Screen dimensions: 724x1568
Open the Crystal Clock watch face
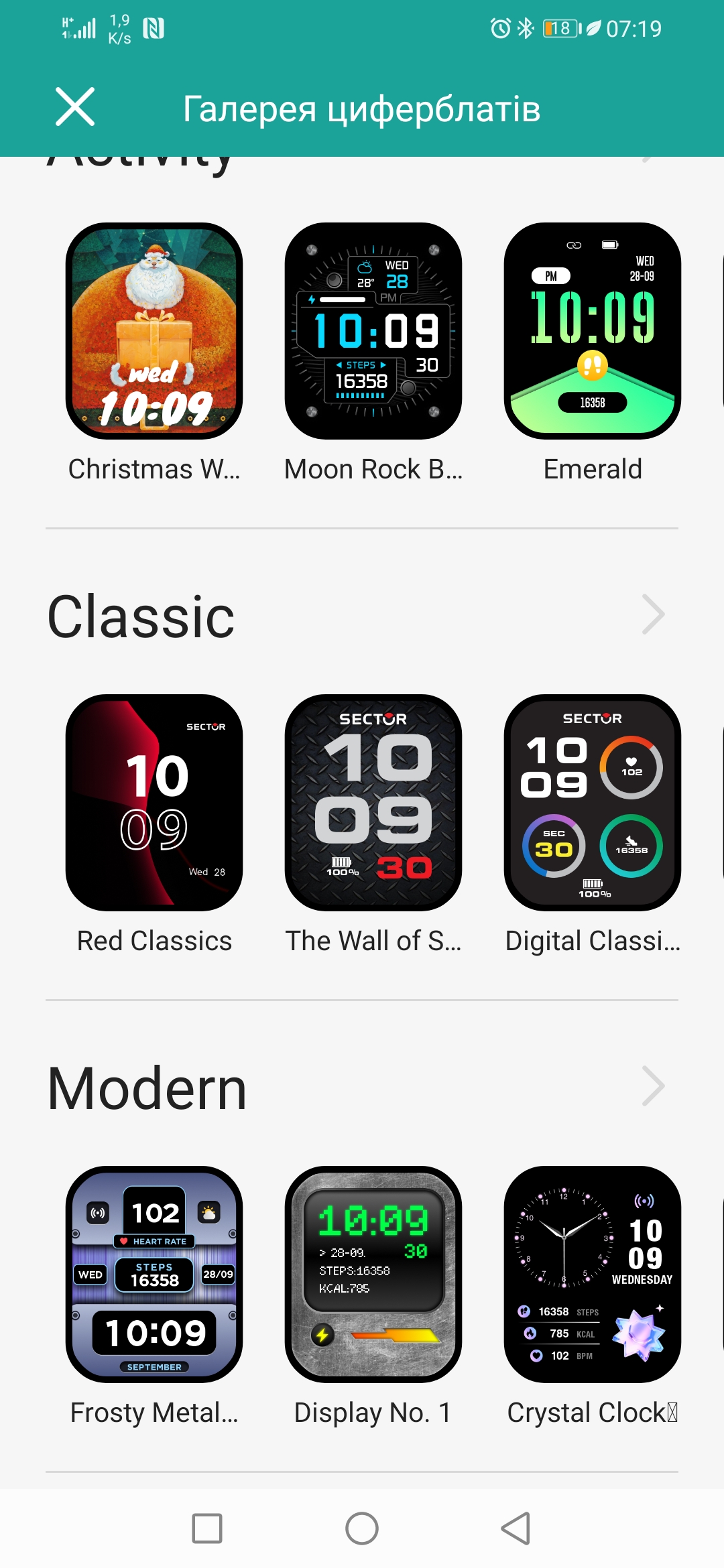point(593,1275)
